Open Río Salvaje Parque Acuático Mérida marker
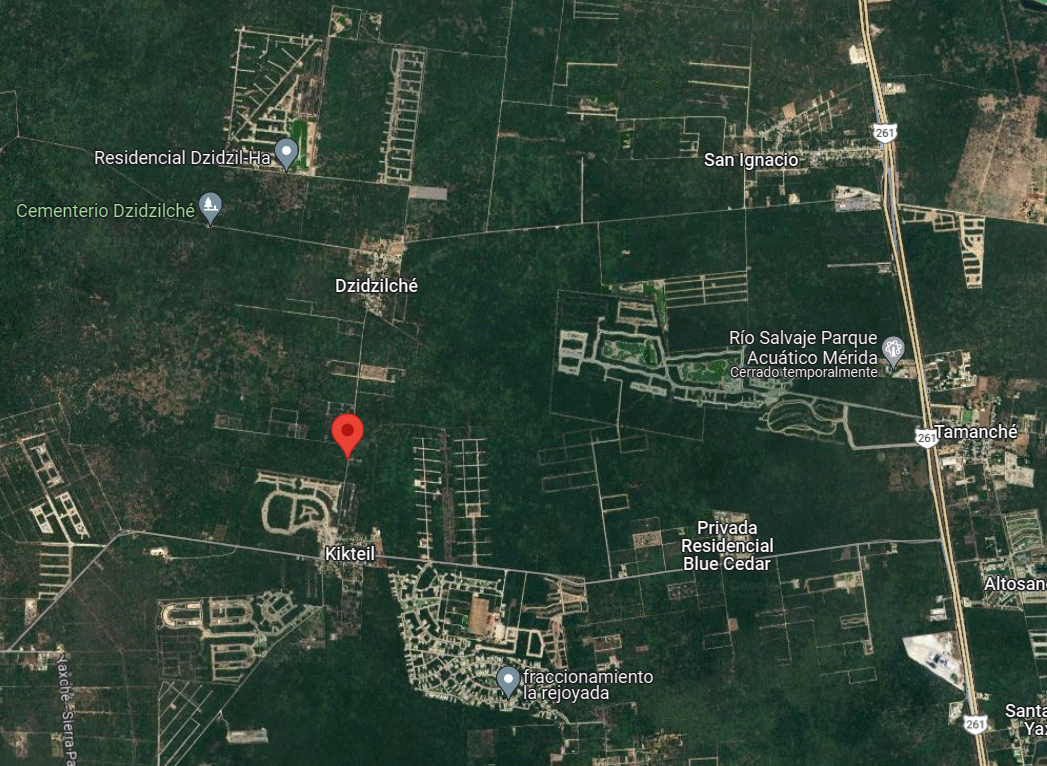 pyautogui.click(x=893, y=350)
